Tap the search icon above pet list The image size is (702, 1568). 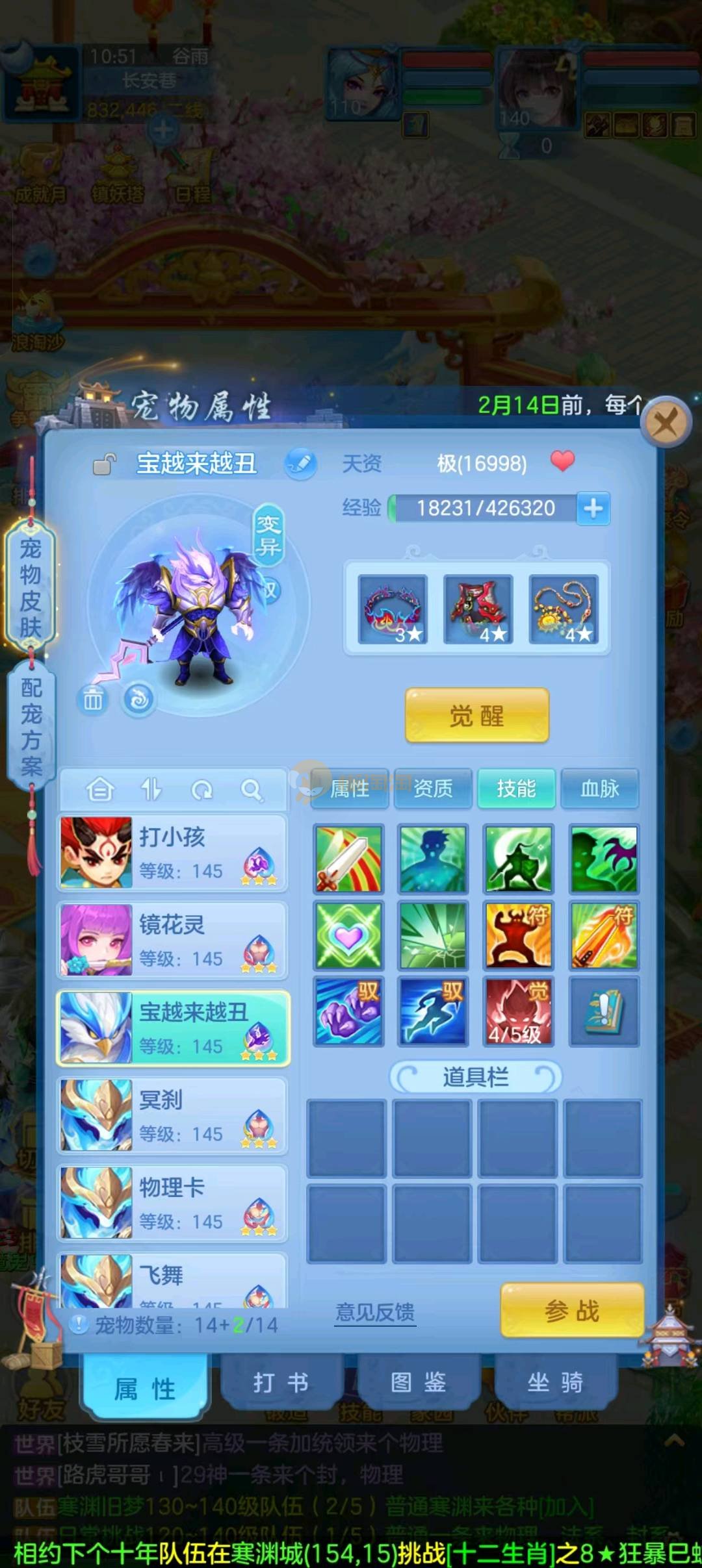251,790
